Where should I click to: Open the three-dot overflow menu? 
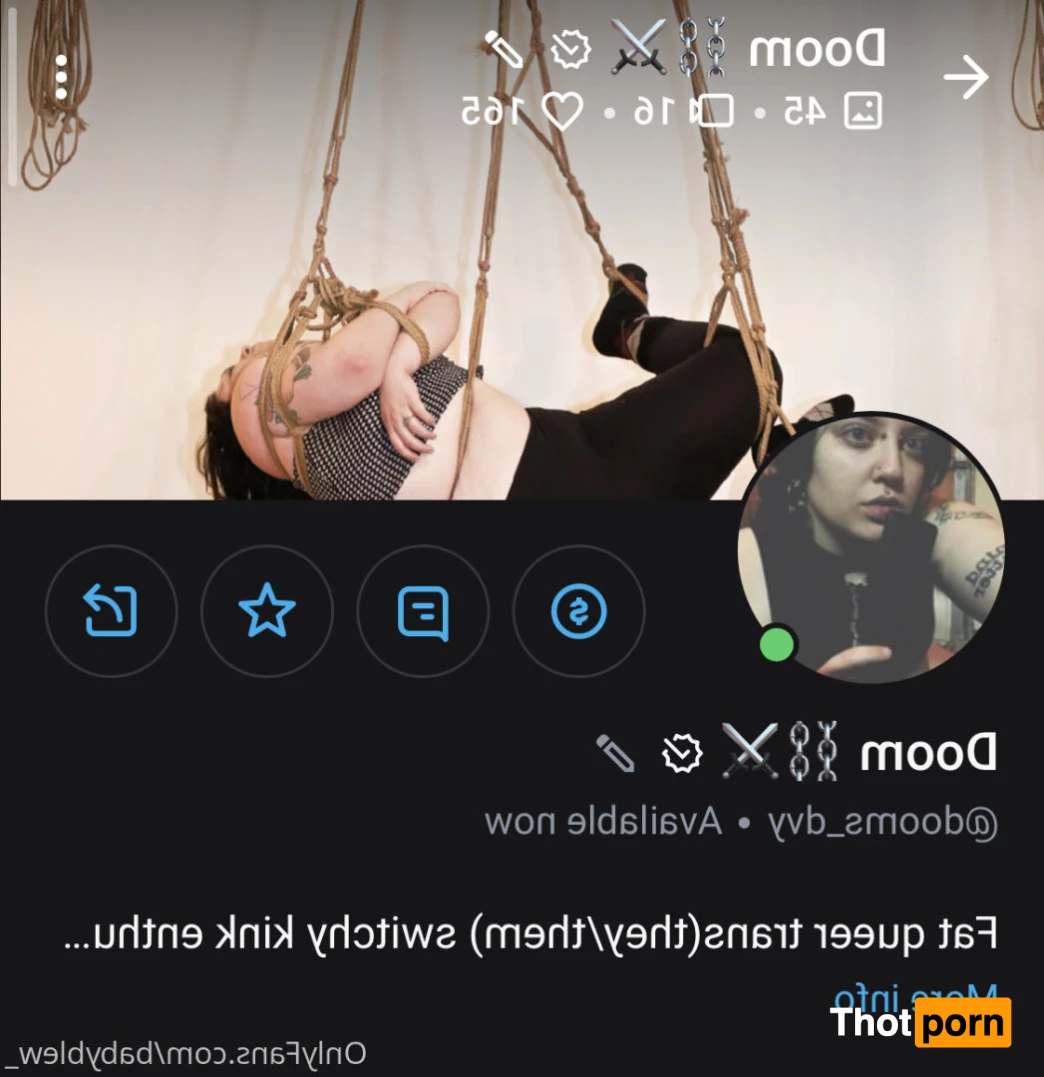(x=61, y=78)
